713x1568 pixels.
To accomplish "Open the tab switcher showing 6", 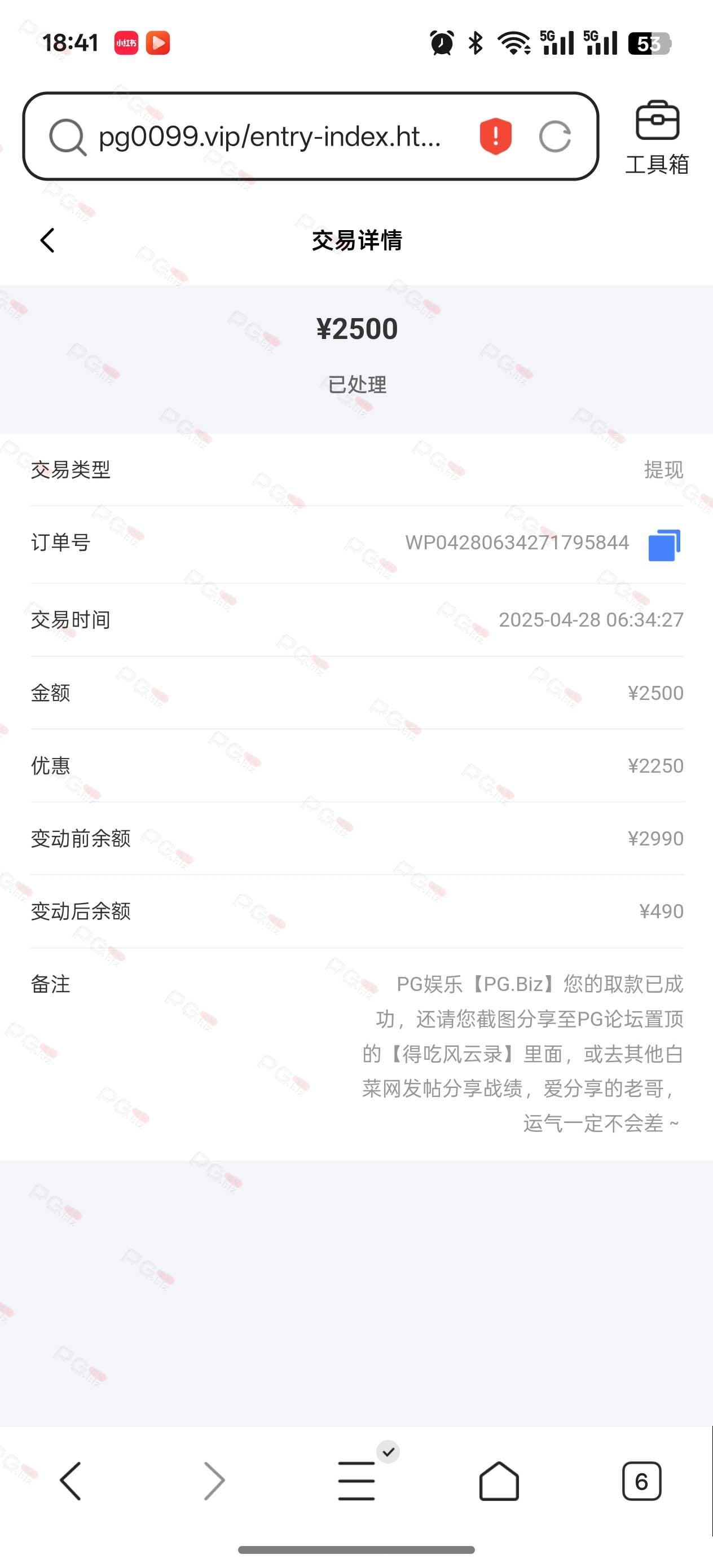I will tap(641, 1481).
